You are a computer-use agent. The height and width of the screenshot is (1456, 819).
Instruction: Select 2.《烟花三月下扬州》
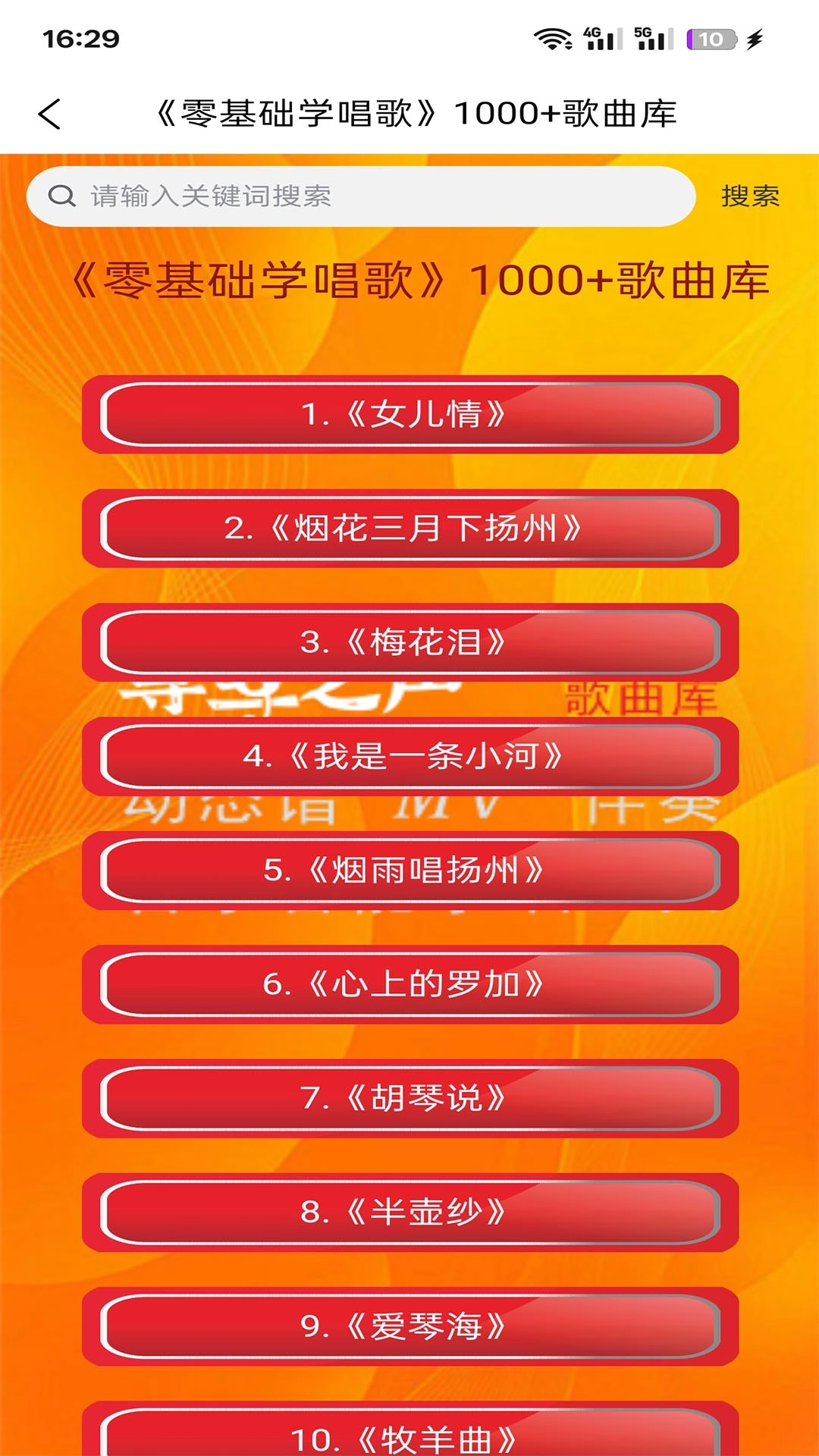coord(409,529)
